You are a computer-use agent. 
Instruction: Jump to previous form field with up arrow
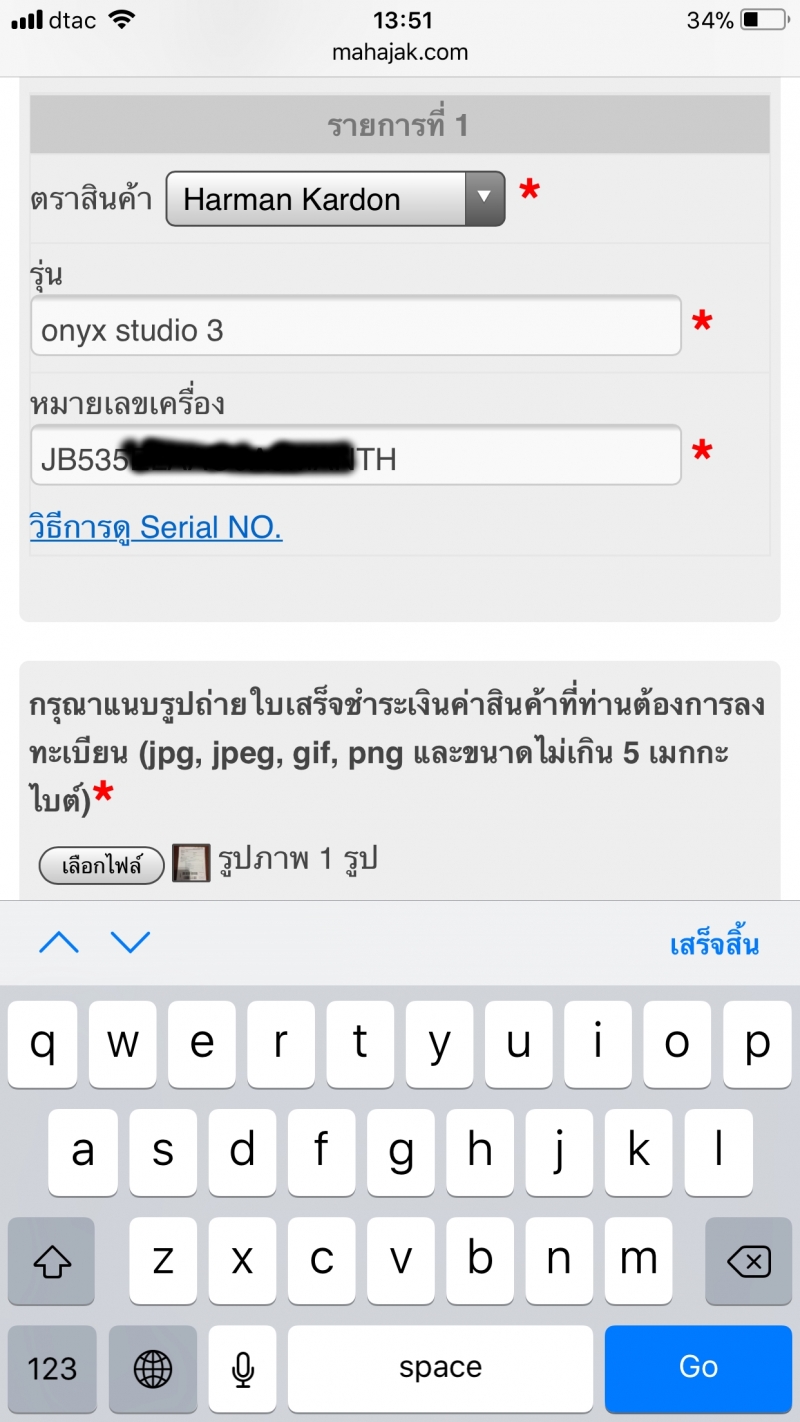click(x=59, y=942)
